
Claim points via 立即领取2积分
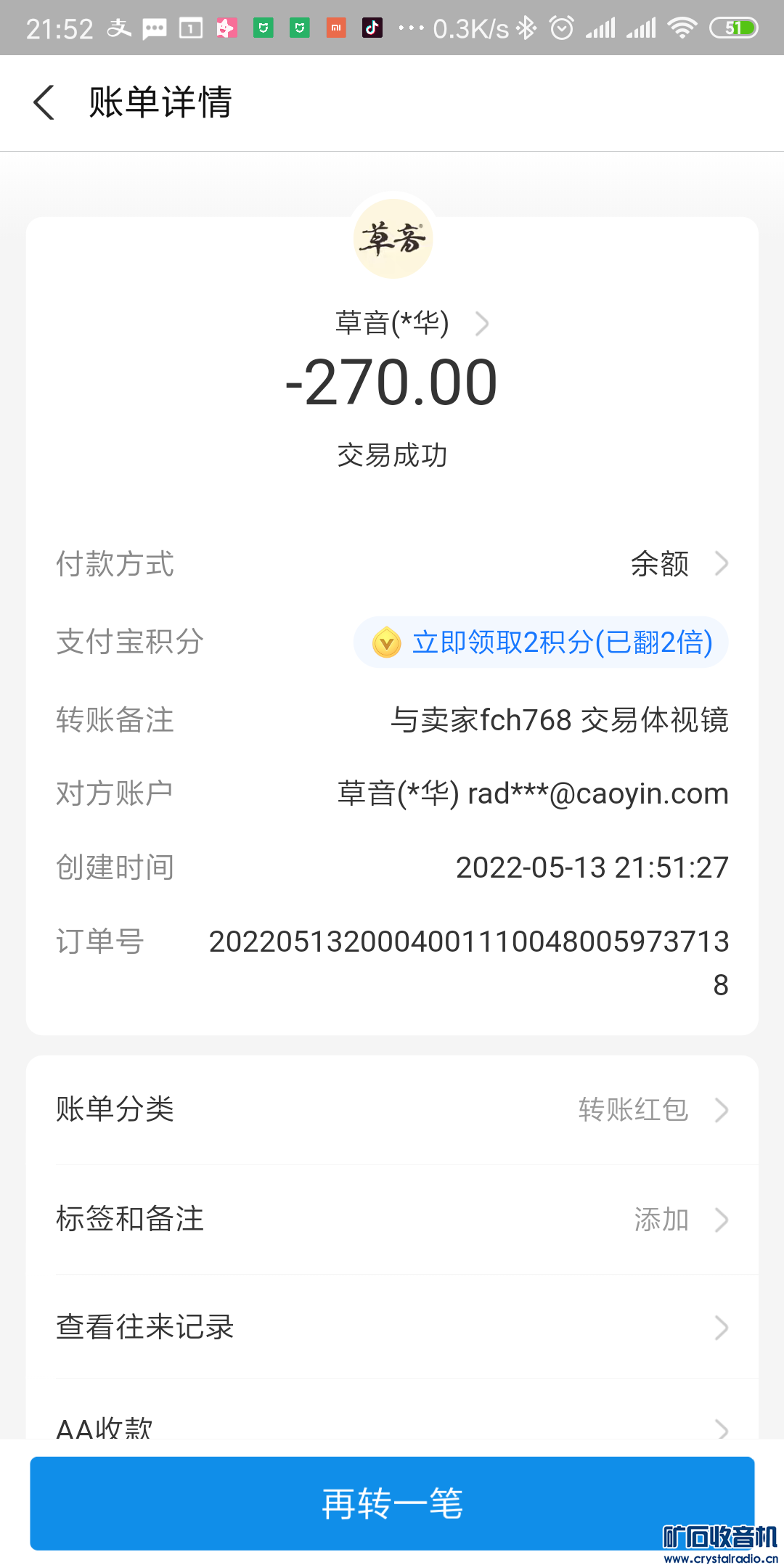coord(541,642)
